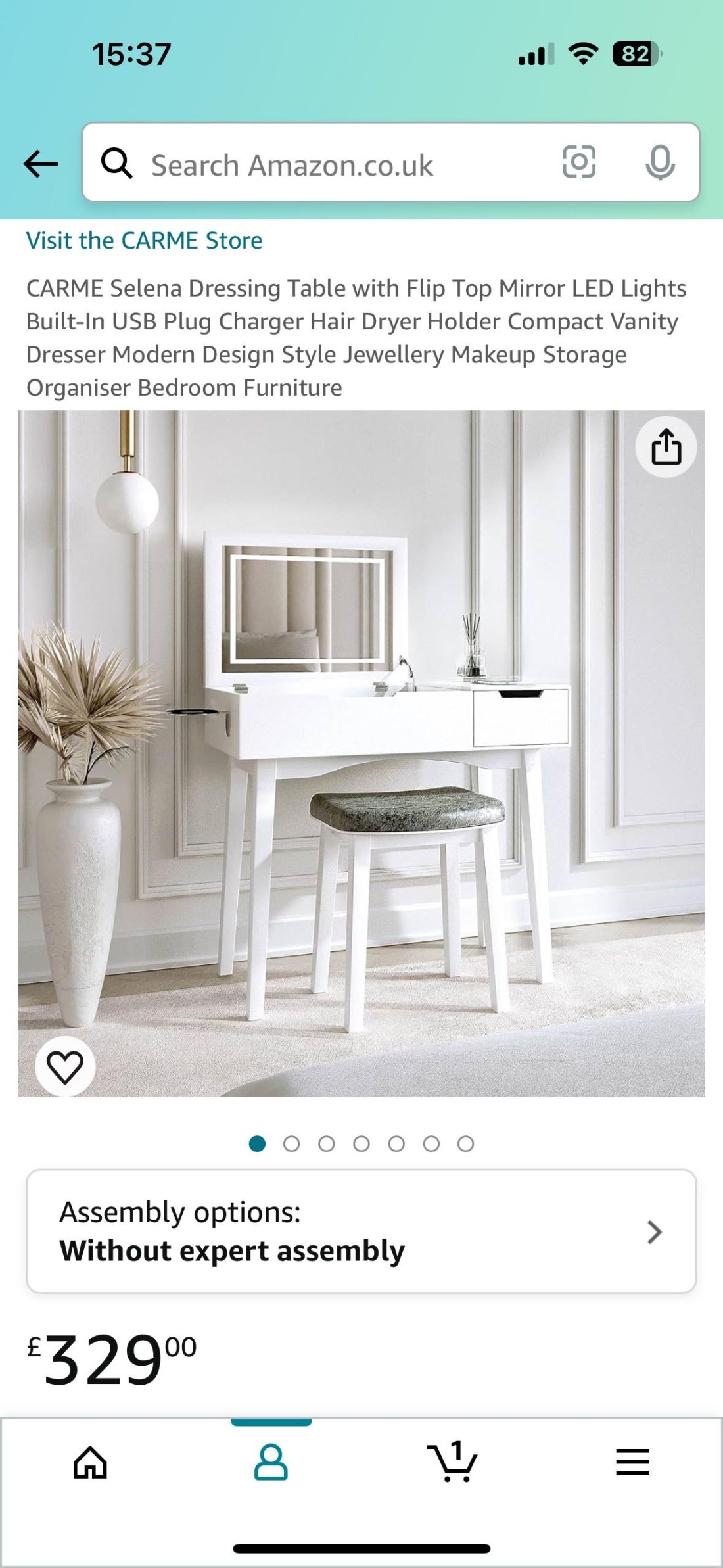View the shopping cart

pyautogui.click(x=452, y=1463)
